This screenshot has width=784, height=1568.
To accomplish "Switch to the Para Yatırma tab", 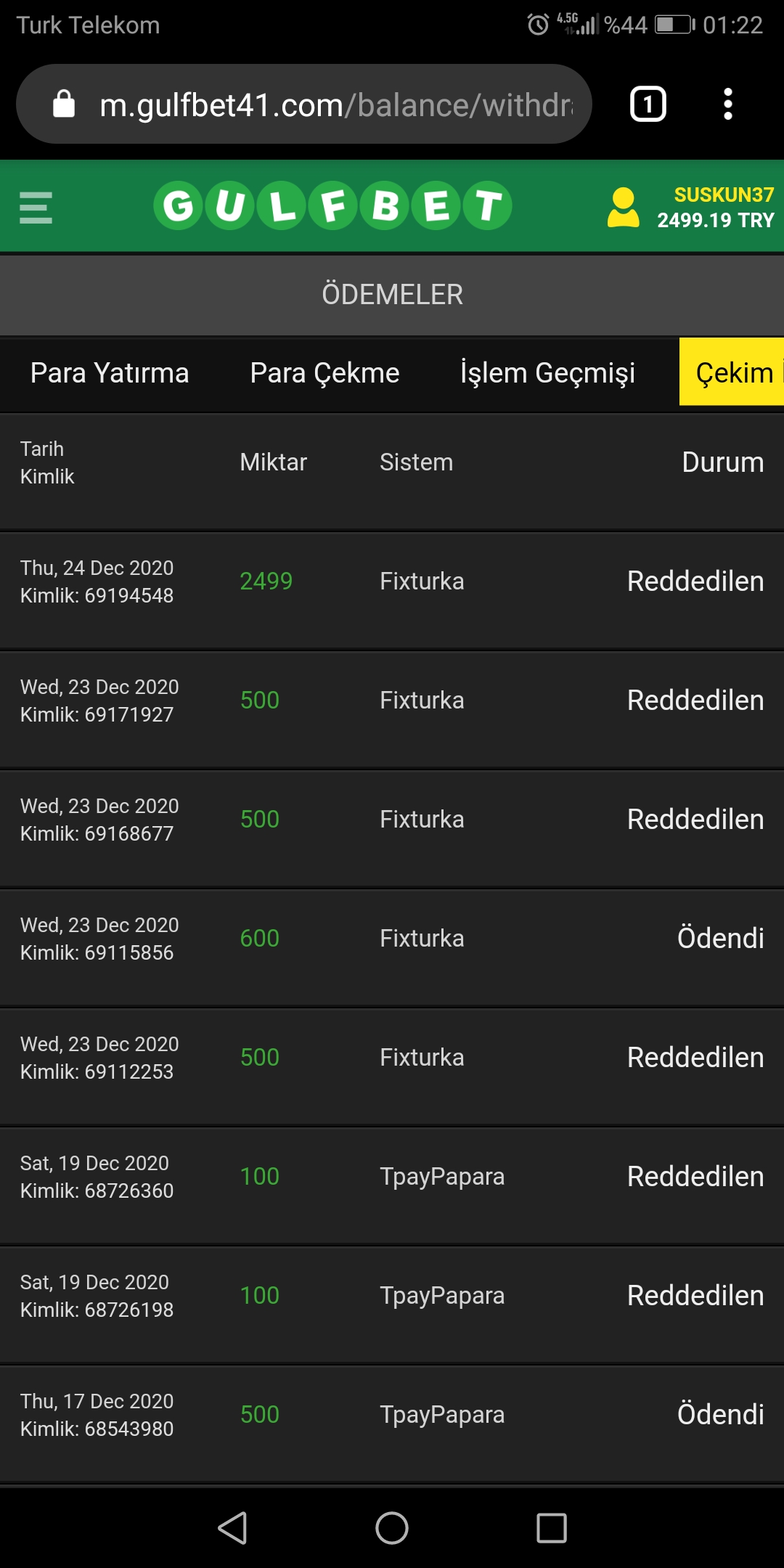I will (110, 373).
